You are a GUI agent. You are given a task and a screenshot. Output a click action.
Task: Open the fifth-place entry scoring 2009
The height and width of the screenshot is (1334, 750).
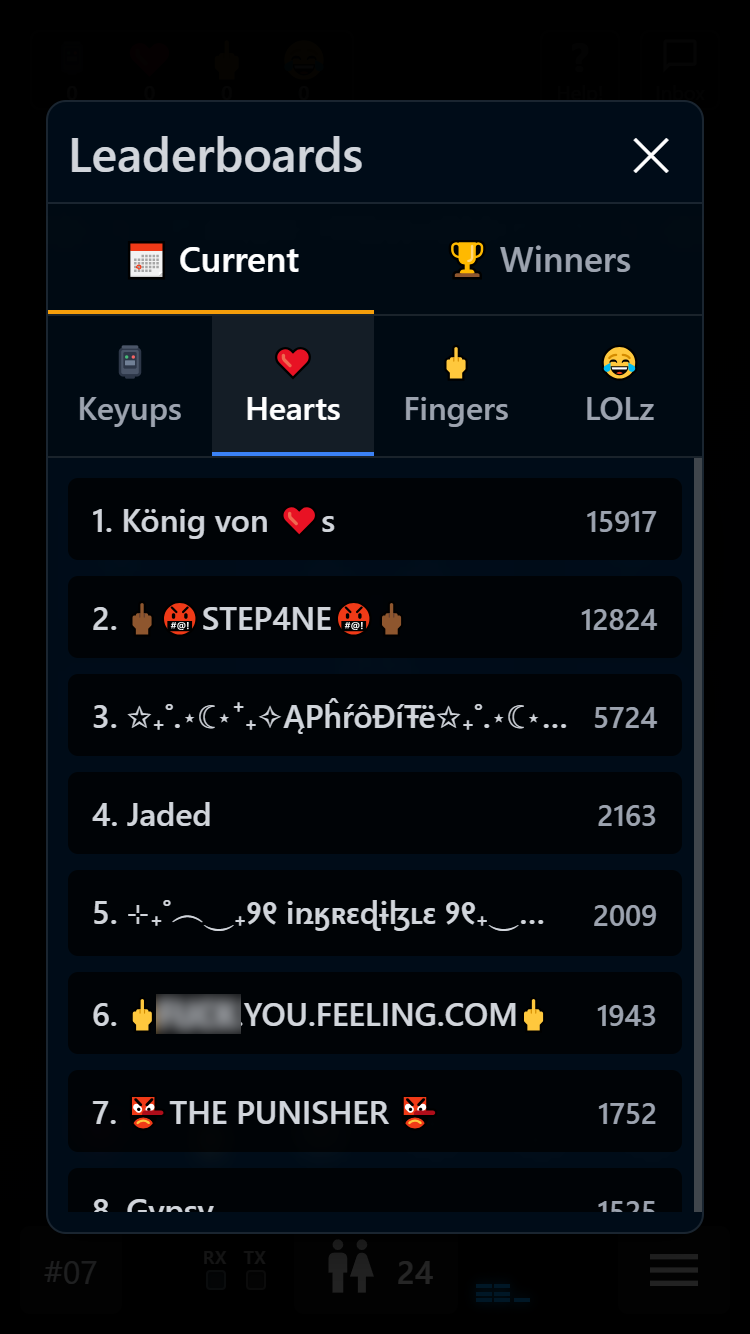click(x=374, y=914)
